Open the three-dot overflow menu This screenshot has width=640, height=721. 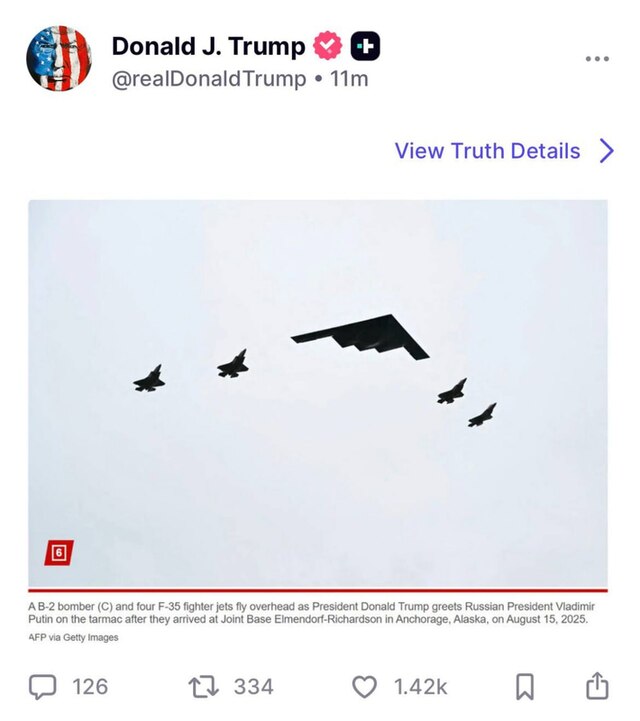597,59
